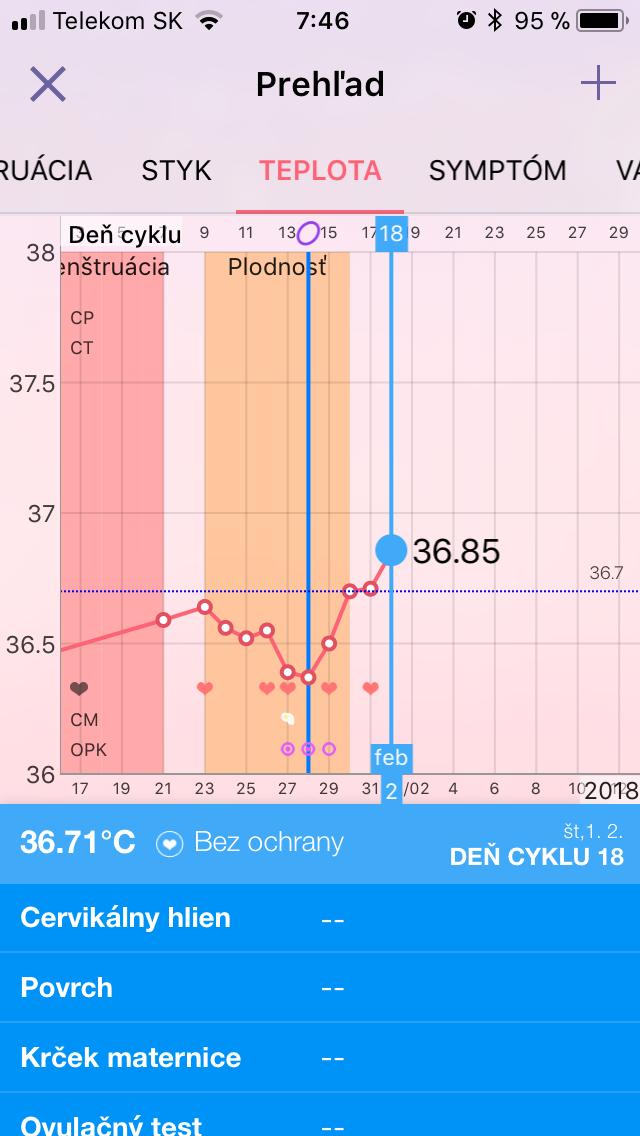Switch to the STYK tab
Image resolution: width=640 pixels, height=1136 pixels.
176,170
